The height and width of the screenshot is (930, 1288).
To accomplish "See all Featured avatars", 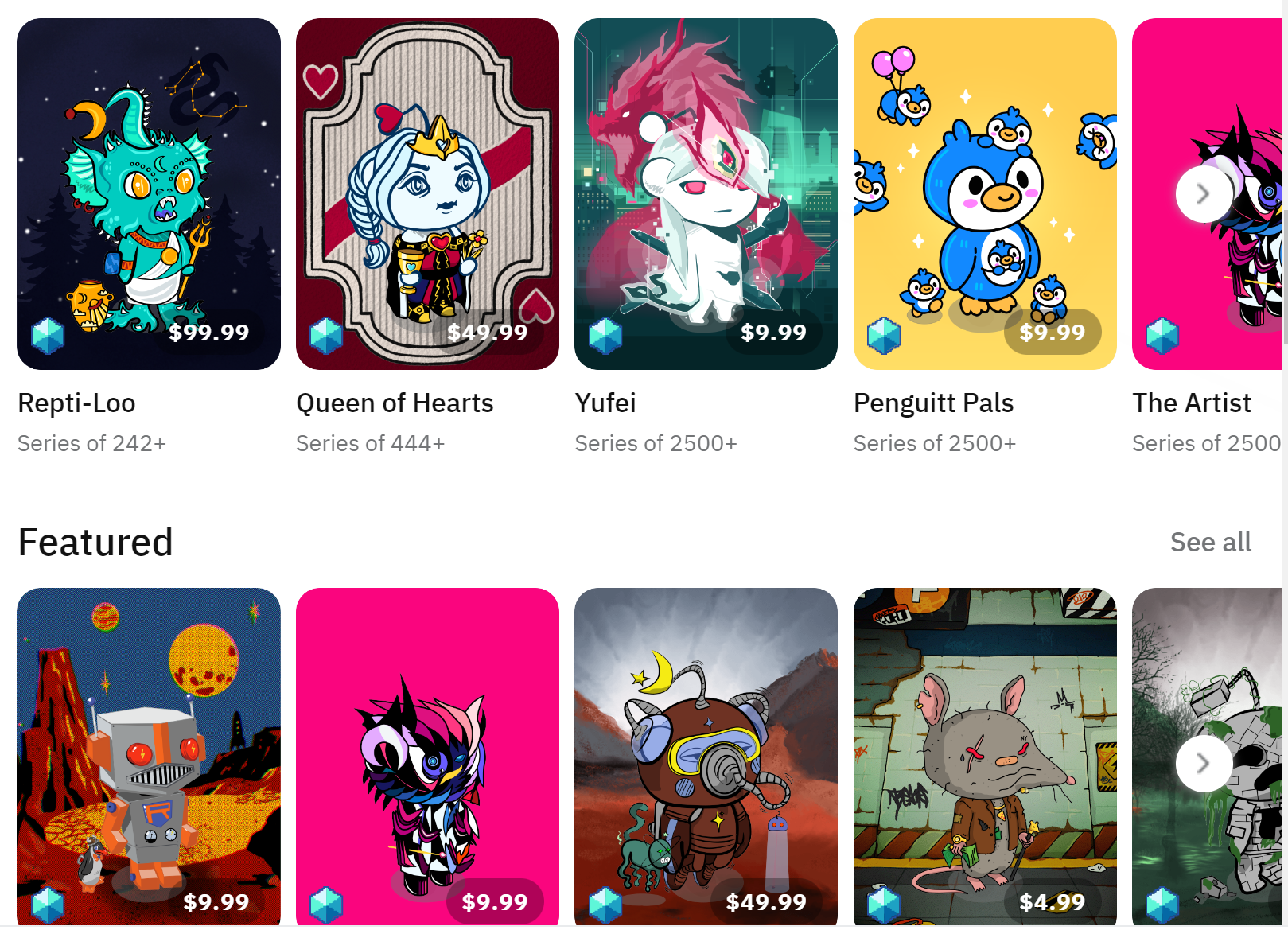I will [x=1210, y=543].
